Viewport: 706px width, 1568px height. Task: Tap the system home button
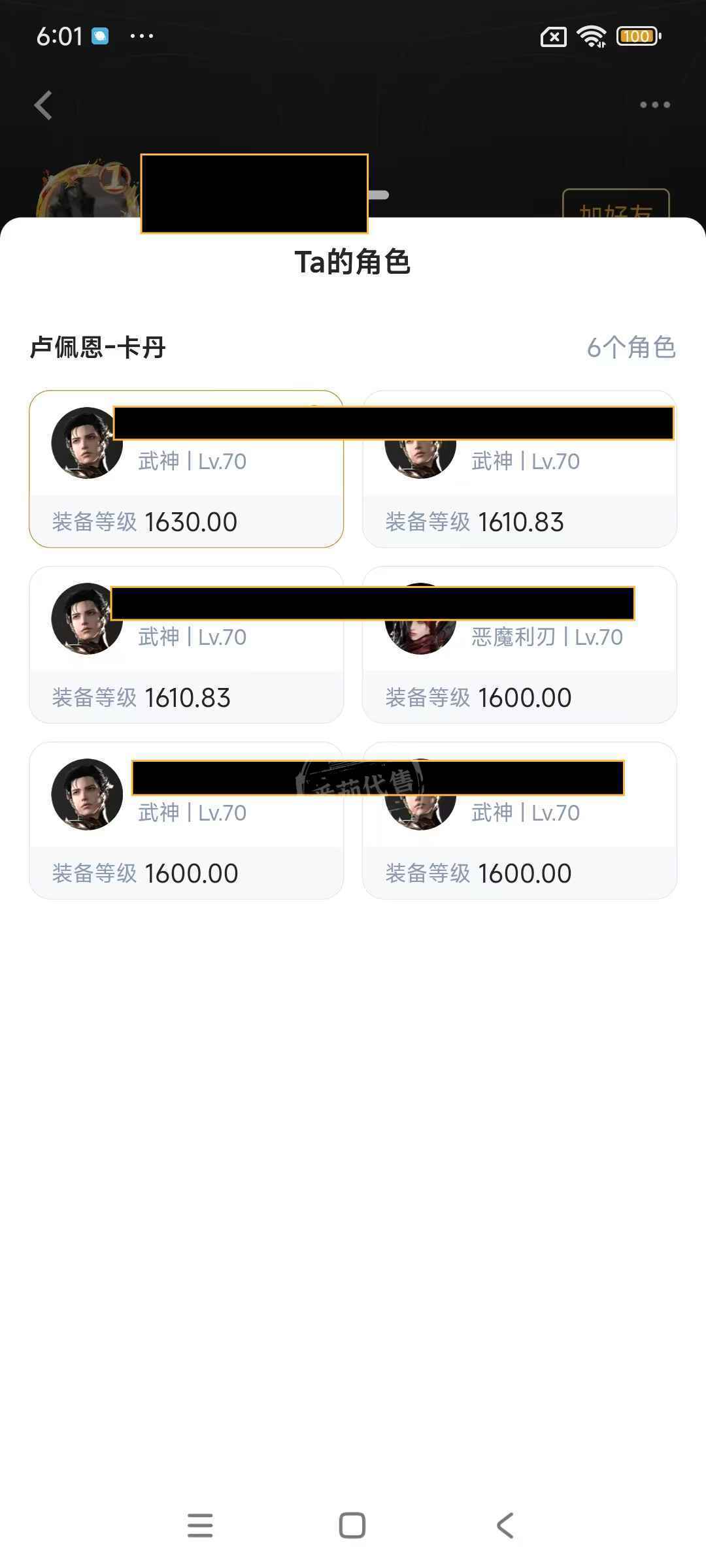352,1526
